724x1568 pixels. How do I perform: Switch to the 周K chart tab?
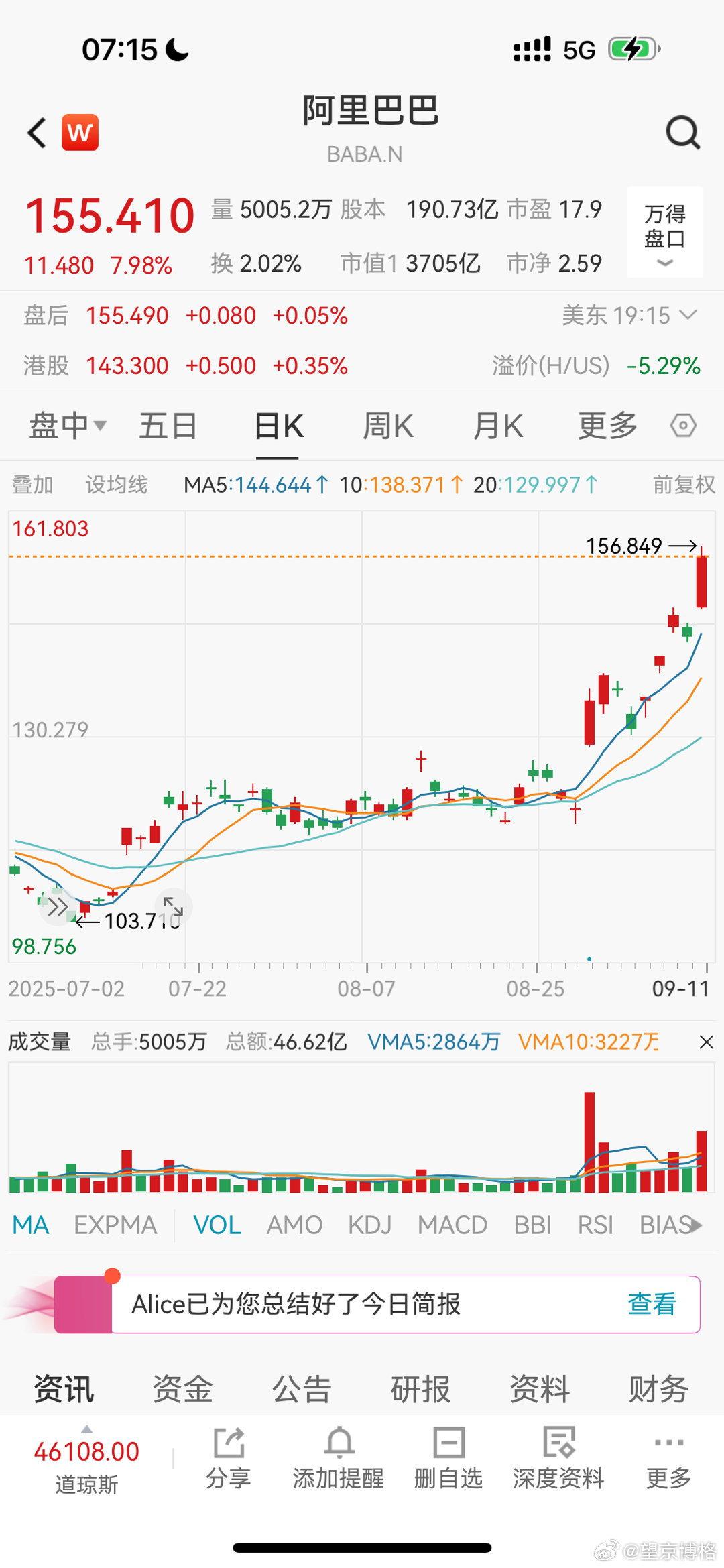tap(387, 426)
